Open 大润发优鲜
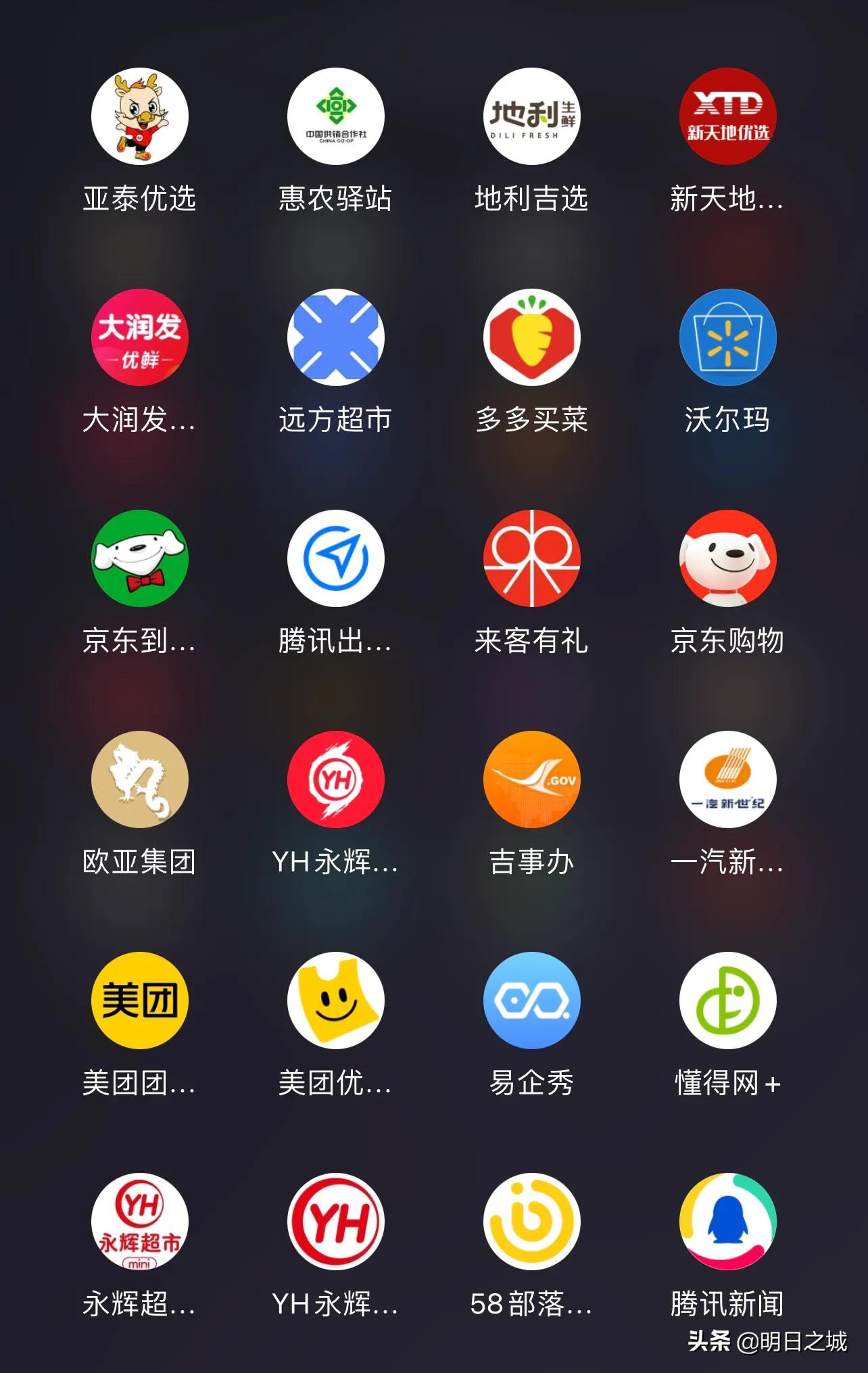The image size is (868, 1373). [x=139, y=339]
